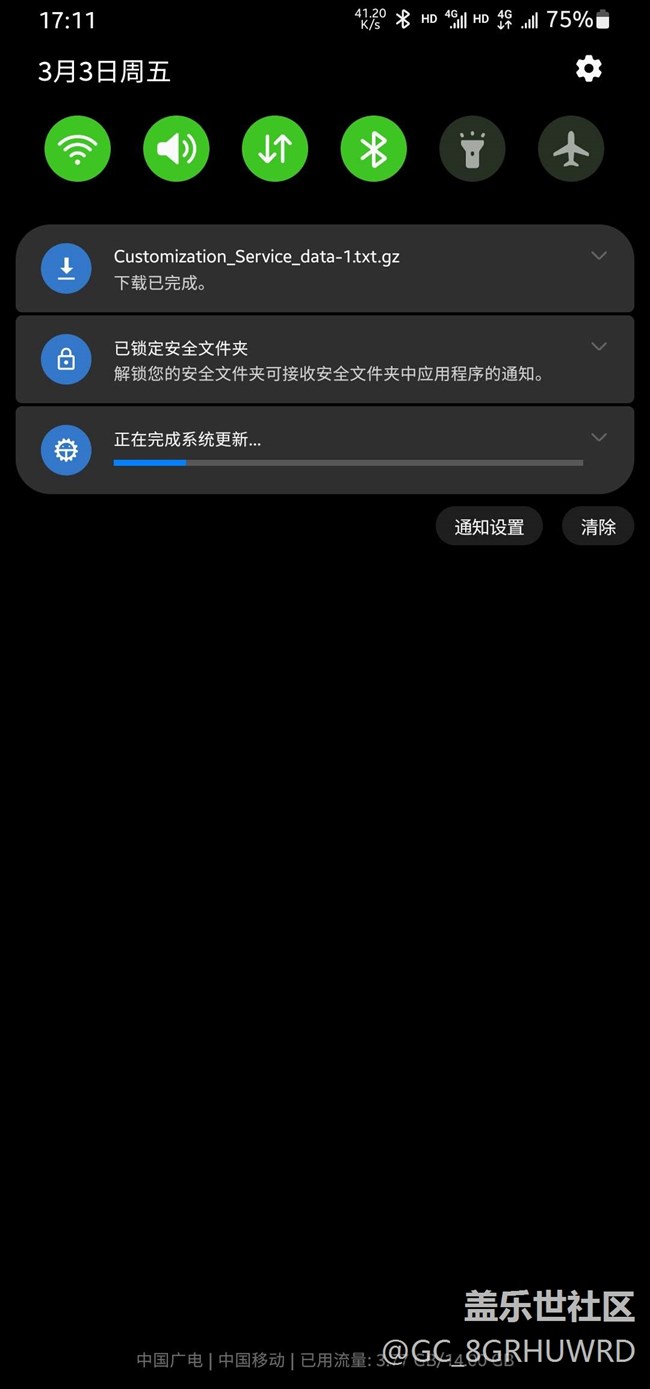Open the Customization_Service_data-1.txt.gz download notification
The width and height of the screenshot is (650, 1389).
300,268
